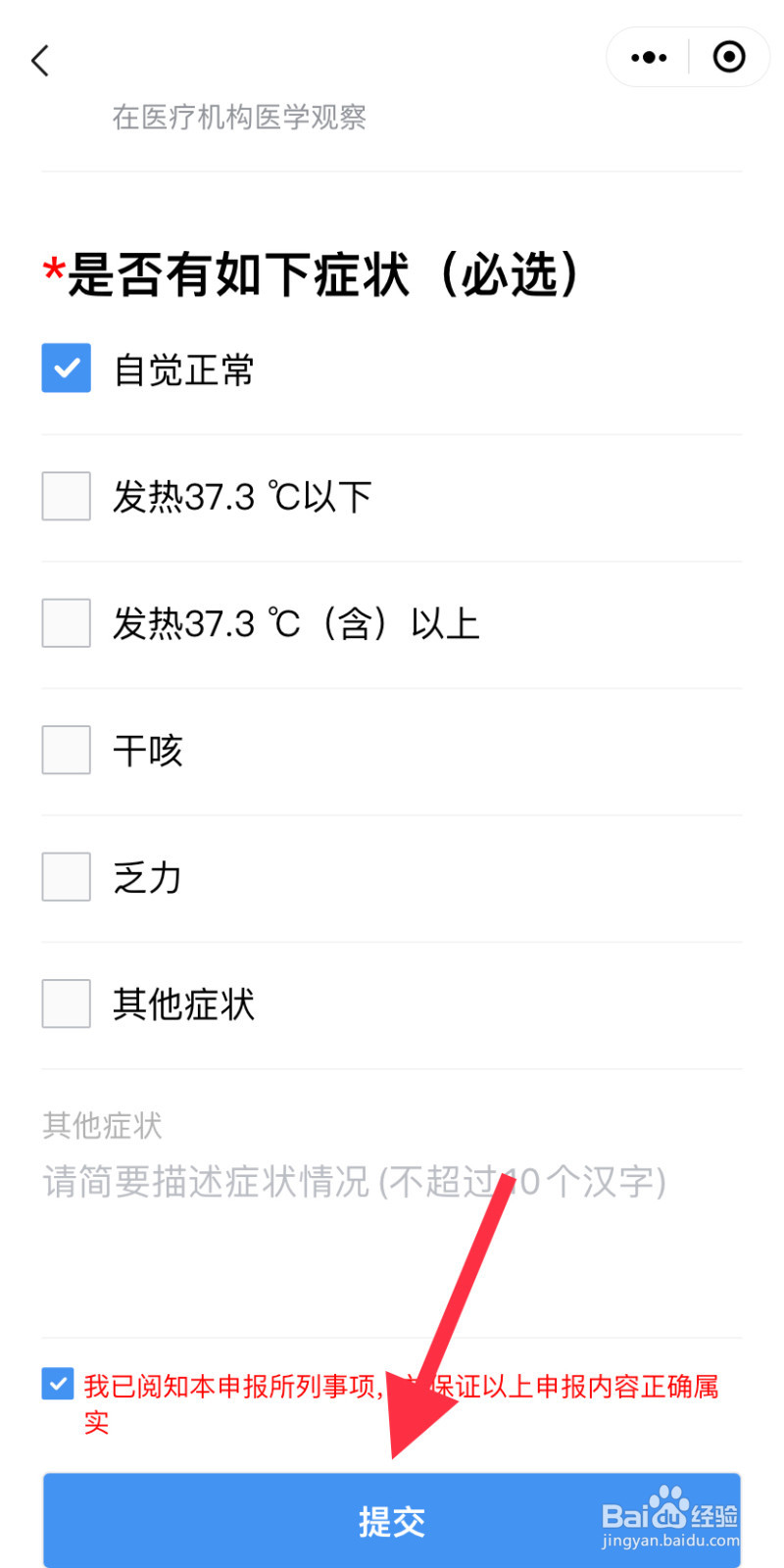Click the back arrow at top left
Image resolution: width=784 pixels, height=1568 pixels.
(x=39, y=60)
